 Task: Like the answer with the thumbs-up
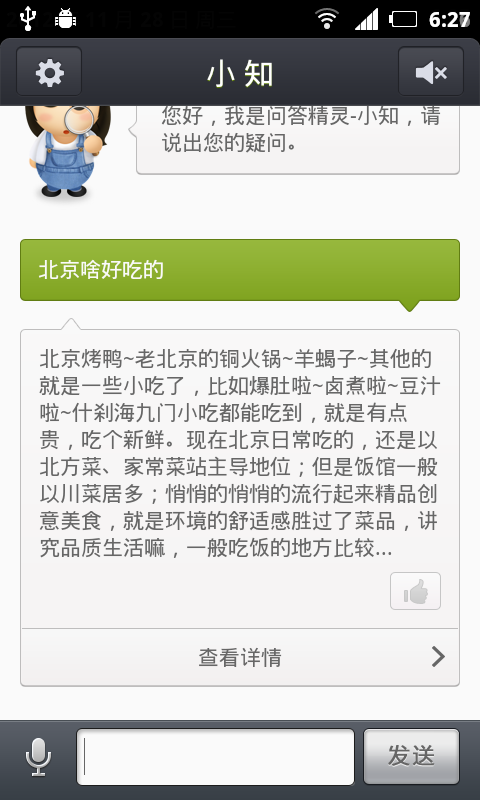[x=415, y=591]
